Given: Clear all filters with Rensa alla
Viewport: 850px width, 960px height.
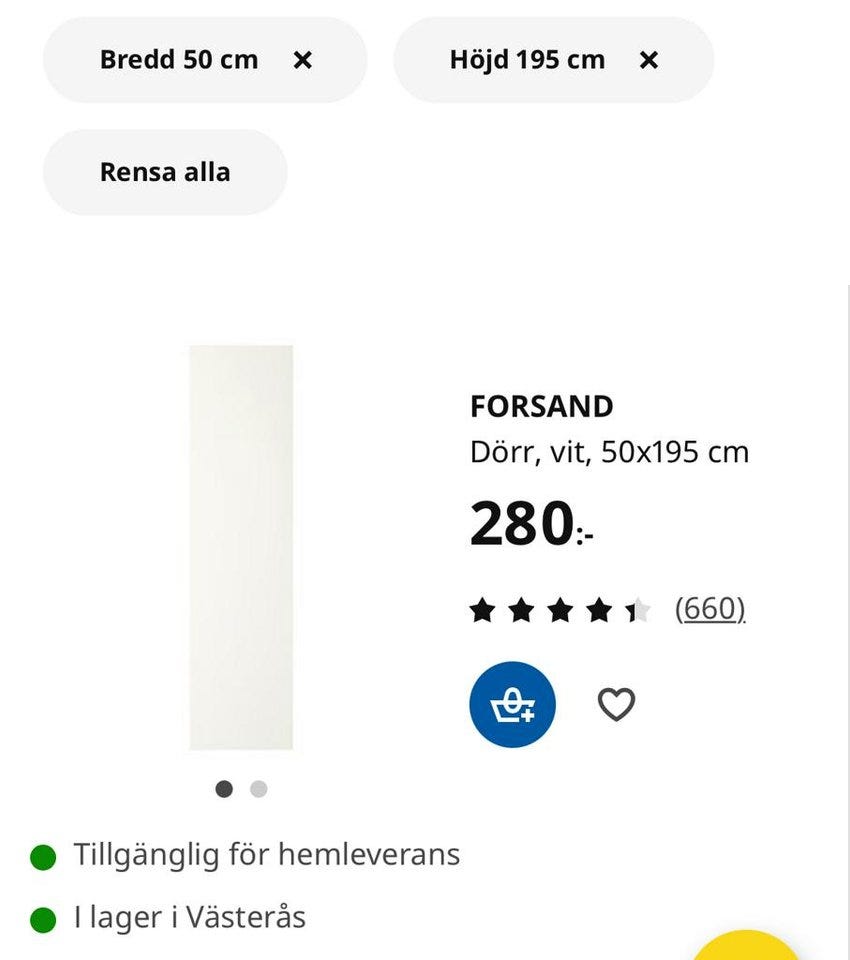Looking at the screenshot, I should [x=164, y=171].
